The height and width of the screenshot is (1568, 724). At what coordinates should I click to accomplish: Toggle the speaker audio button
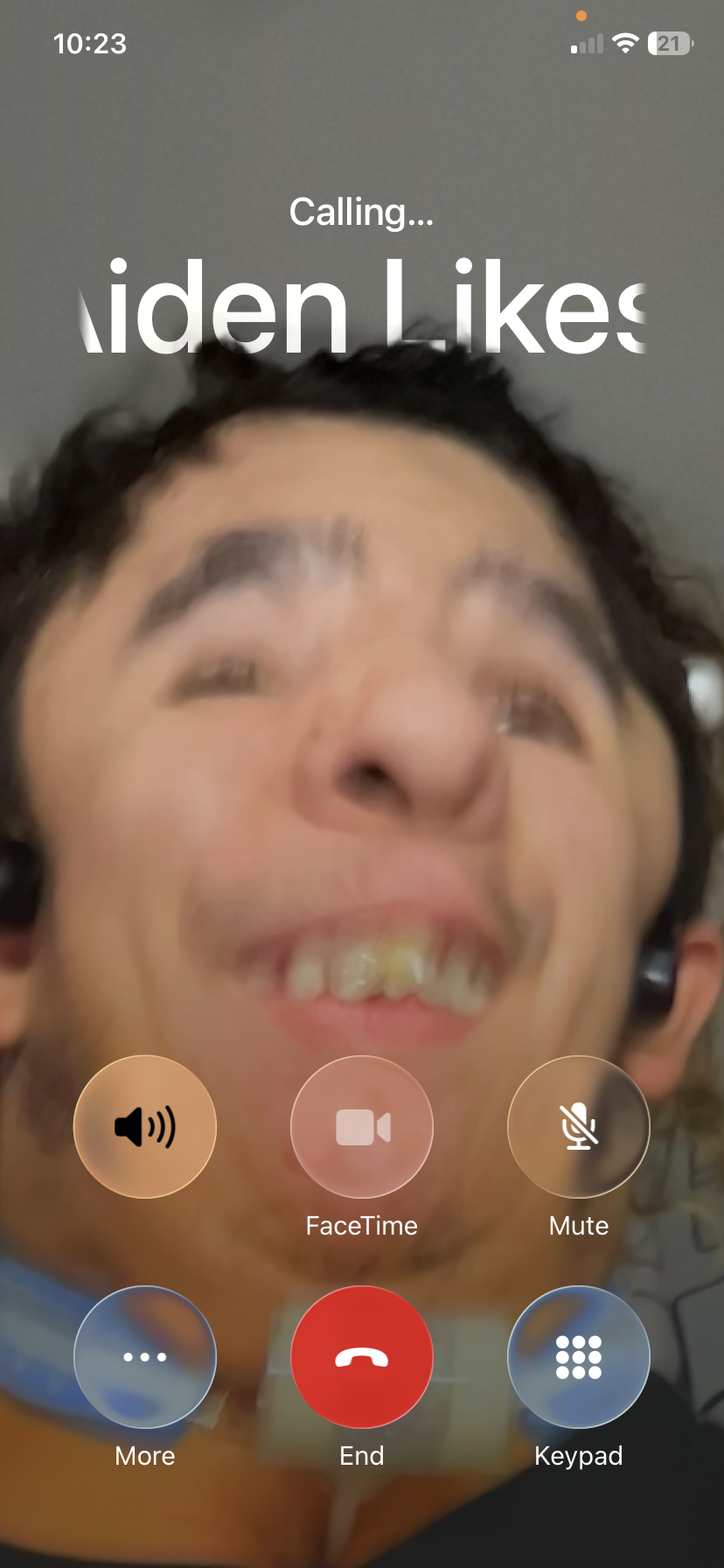[x=145, y=1126]
